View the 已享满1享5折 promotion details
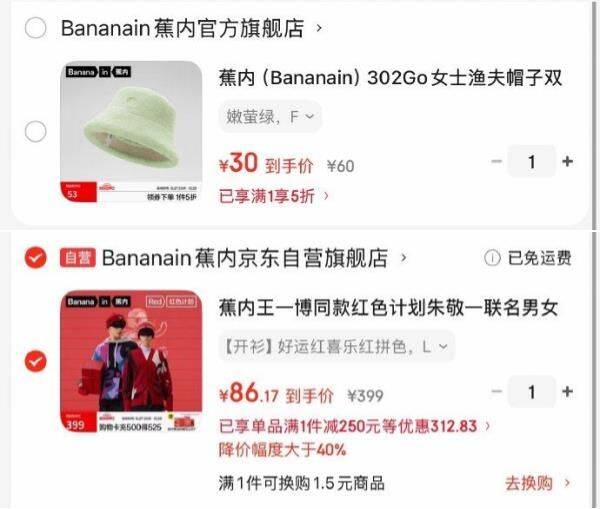 coord(273,195)
